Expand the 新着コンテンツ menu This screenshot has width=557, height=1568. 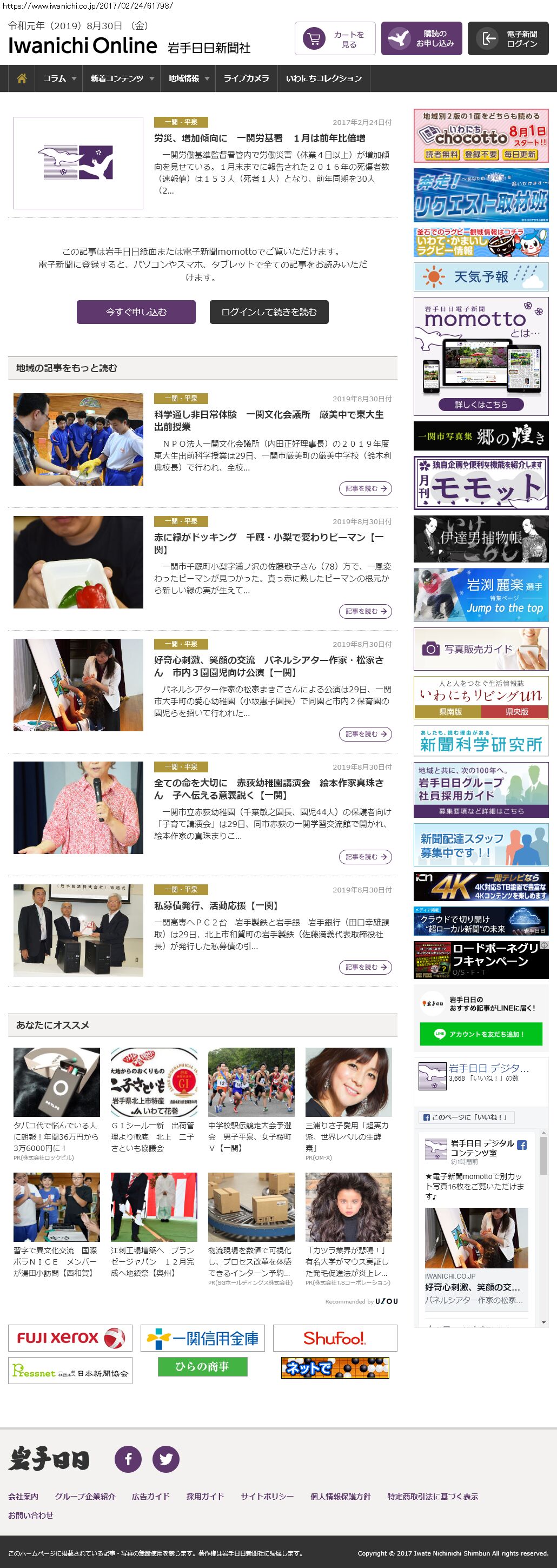tap(121, 78)
